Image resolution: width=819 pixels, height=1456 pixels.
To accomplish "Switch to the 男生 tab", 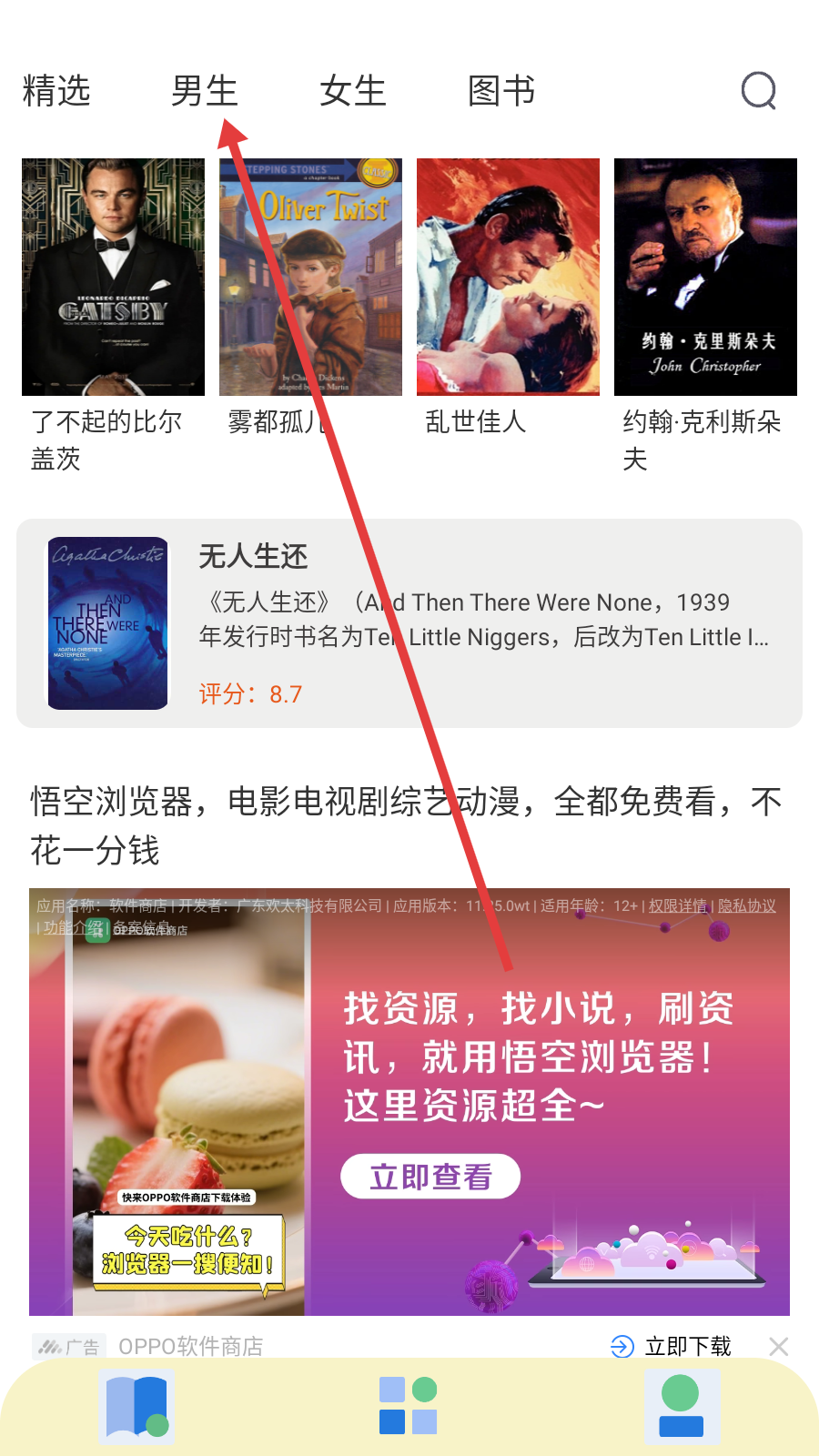I will tap(205, 91).
